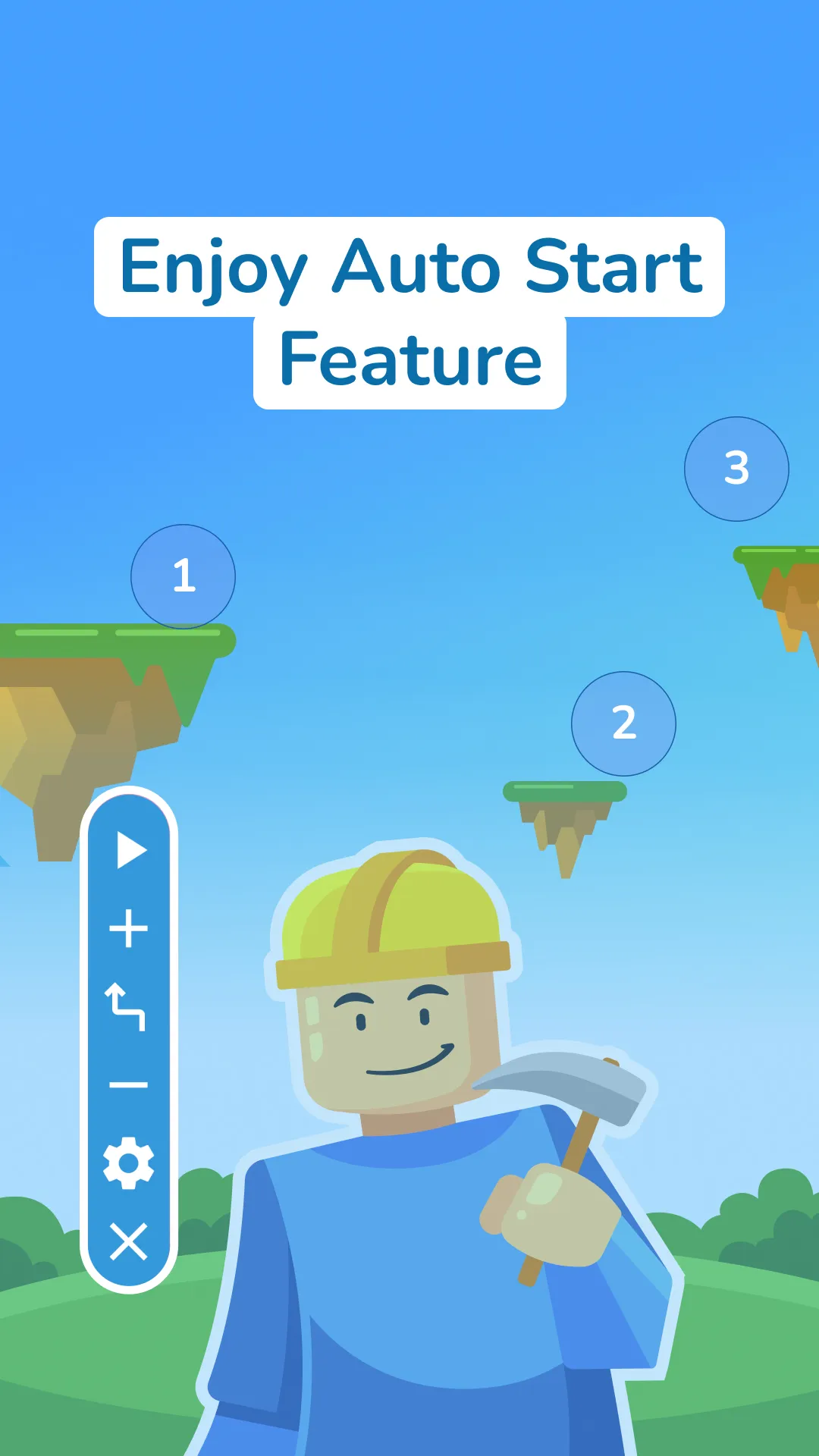Select click target marker 3
The image size is (819, 1456).
coord(736,469)
